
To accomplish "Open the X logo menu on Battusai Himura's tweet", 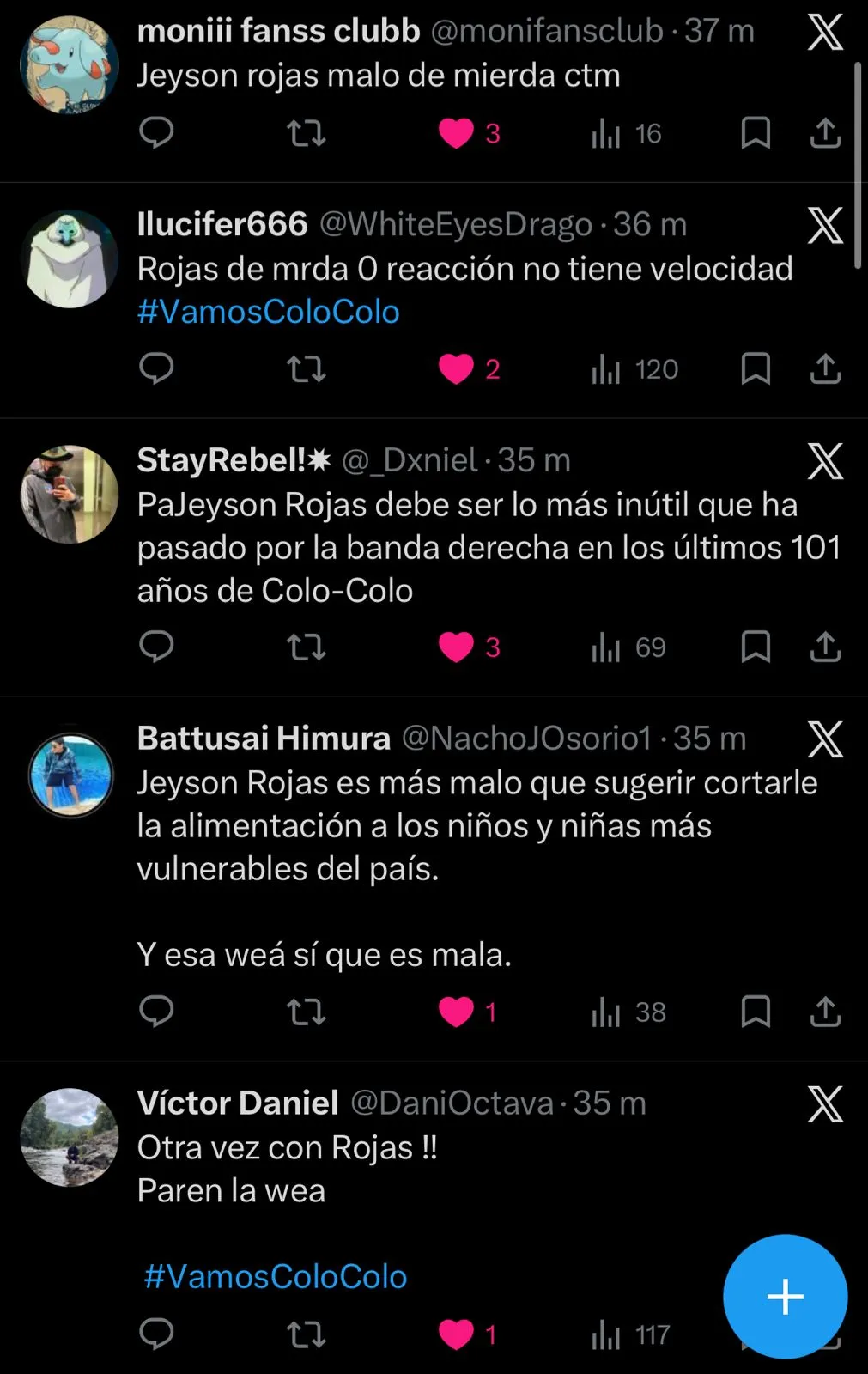I will click(x=825, y=739).
